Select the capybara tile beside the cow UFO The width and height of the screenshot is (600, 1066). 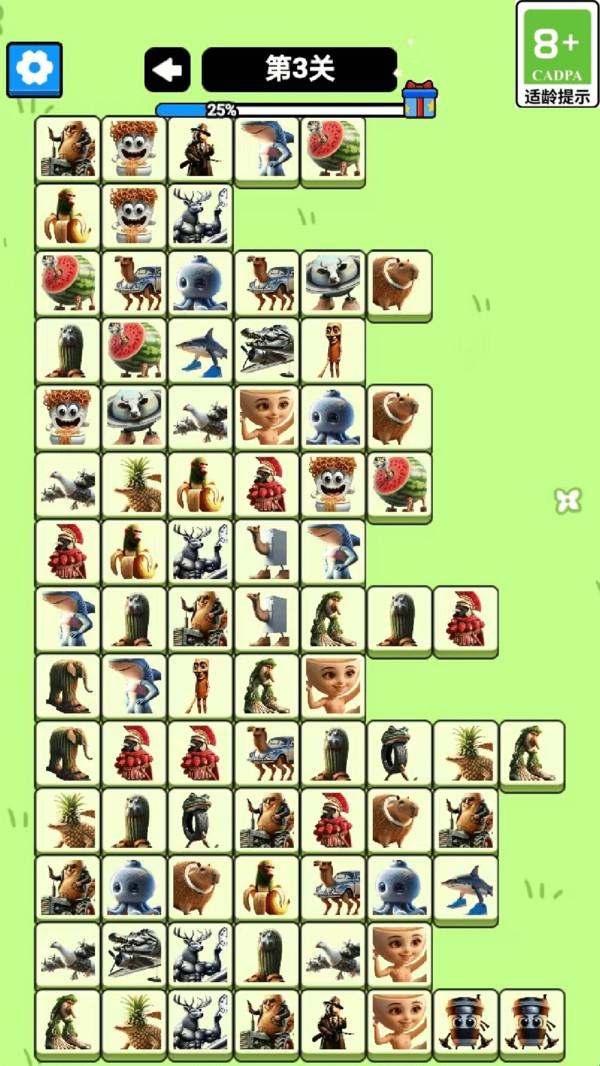tap(400, 285)
